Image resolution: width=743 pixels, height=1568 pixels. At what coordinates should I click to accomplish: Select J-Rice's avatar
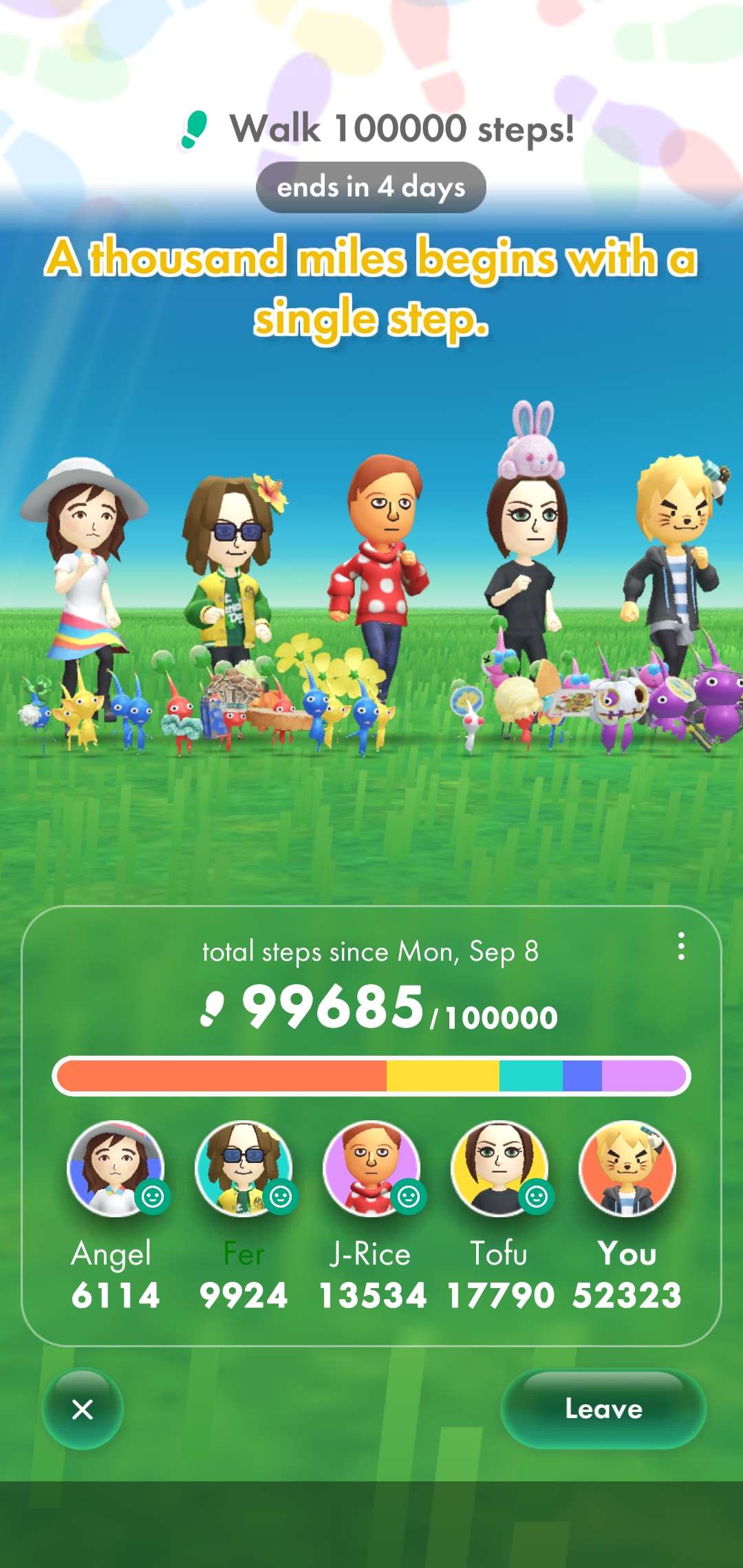point(371,1168)
